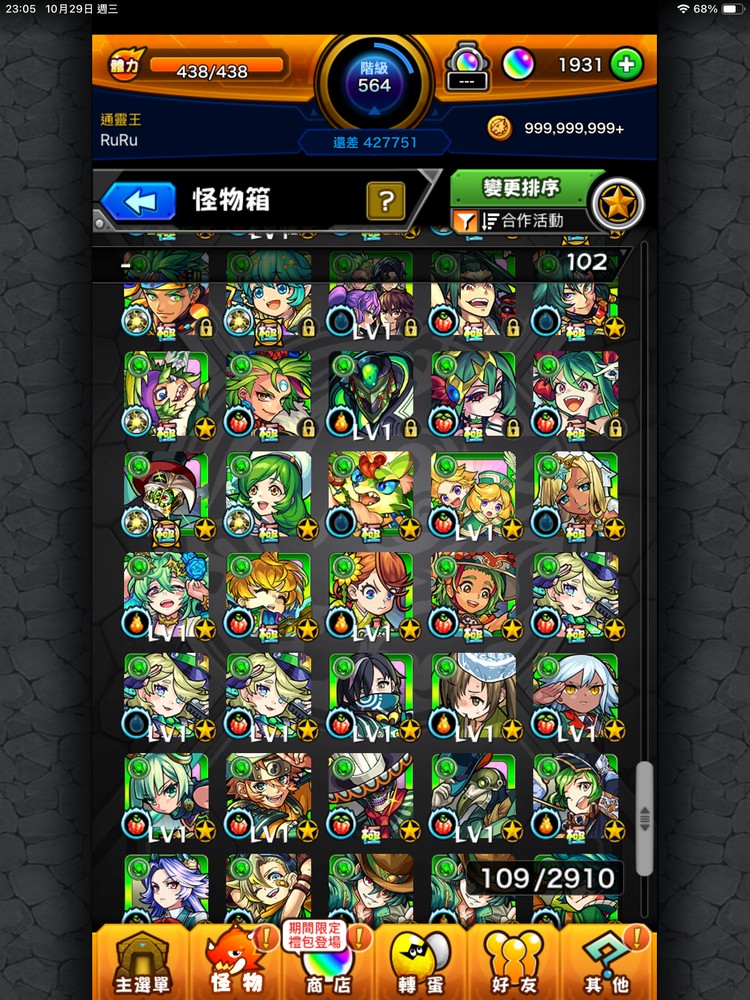
Task: Switch to the 好友 friends tab
Action: coord(514,965)
